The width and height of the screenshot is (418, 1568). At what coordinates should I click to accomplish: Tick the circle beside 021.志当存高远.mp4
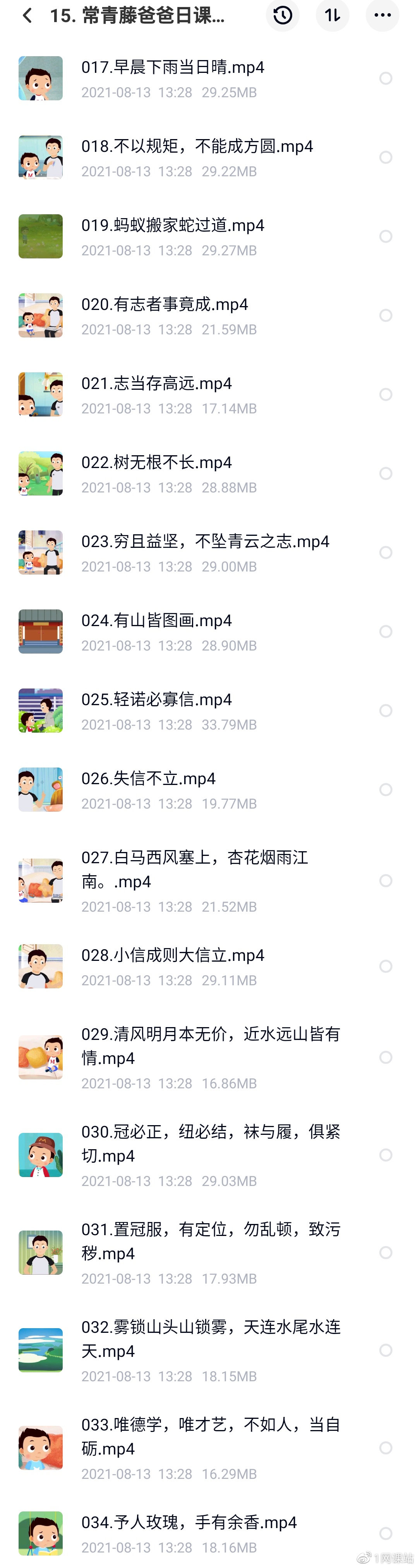tap(385, 394)
